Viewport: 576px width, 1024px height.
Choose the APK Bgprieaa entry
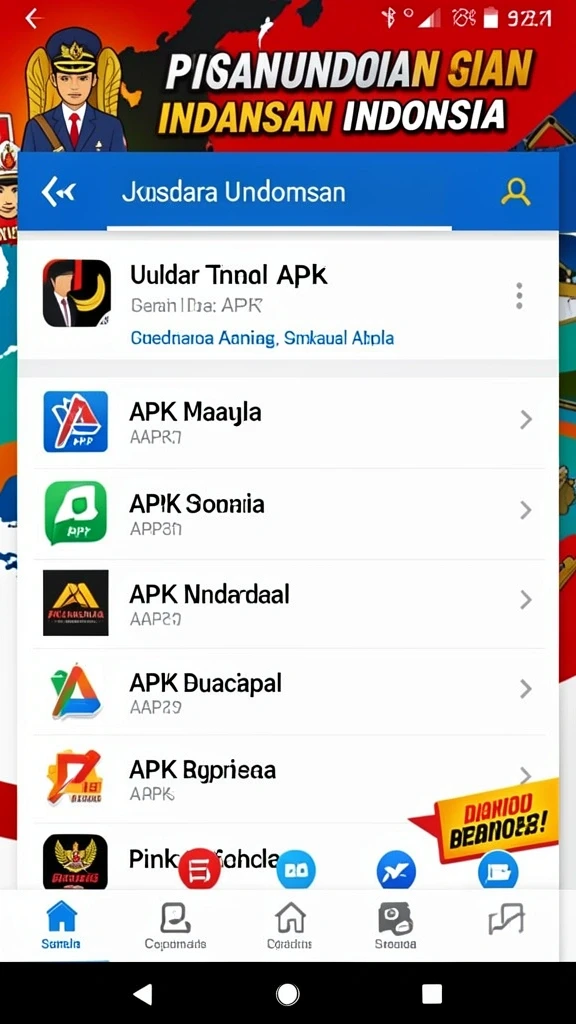pyautogui.click(x=288, y=778)
